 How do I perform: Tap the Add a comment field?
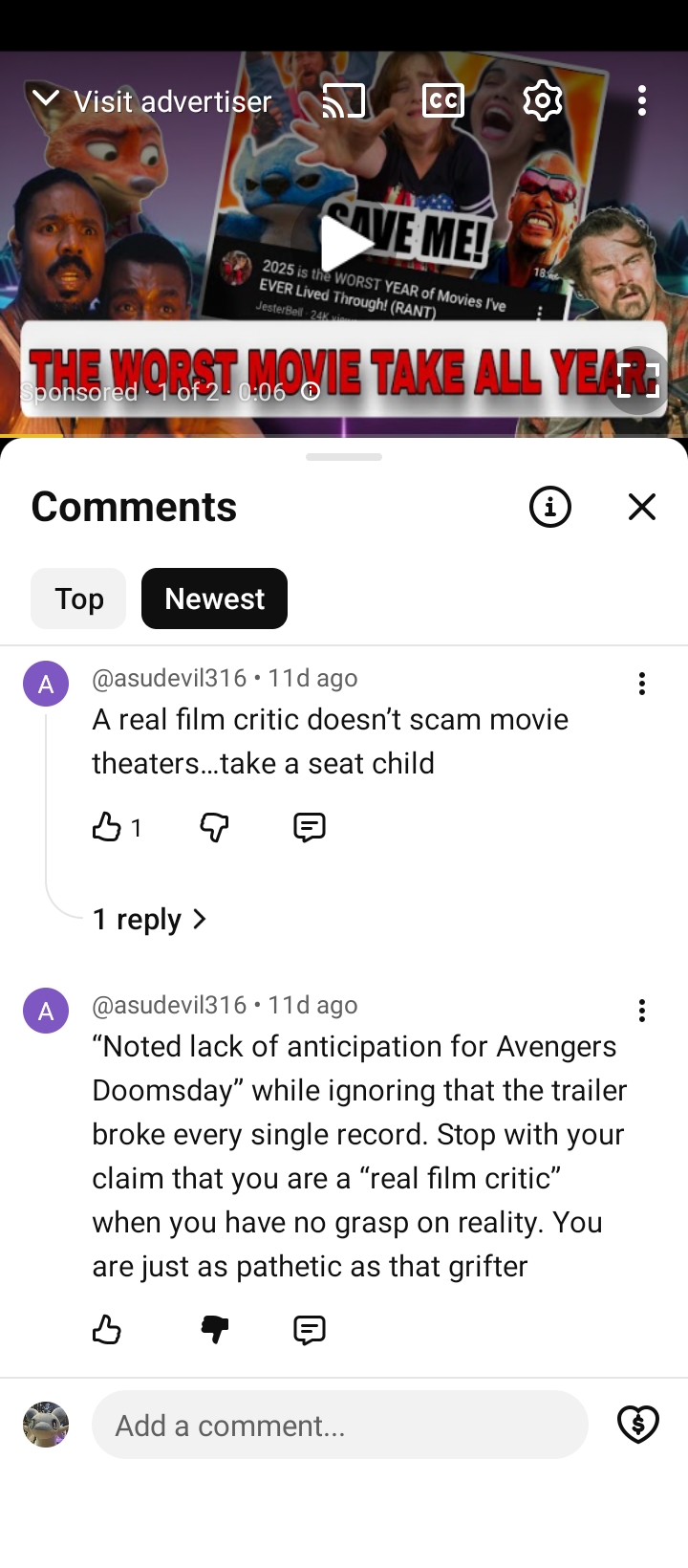[339, 1426]
